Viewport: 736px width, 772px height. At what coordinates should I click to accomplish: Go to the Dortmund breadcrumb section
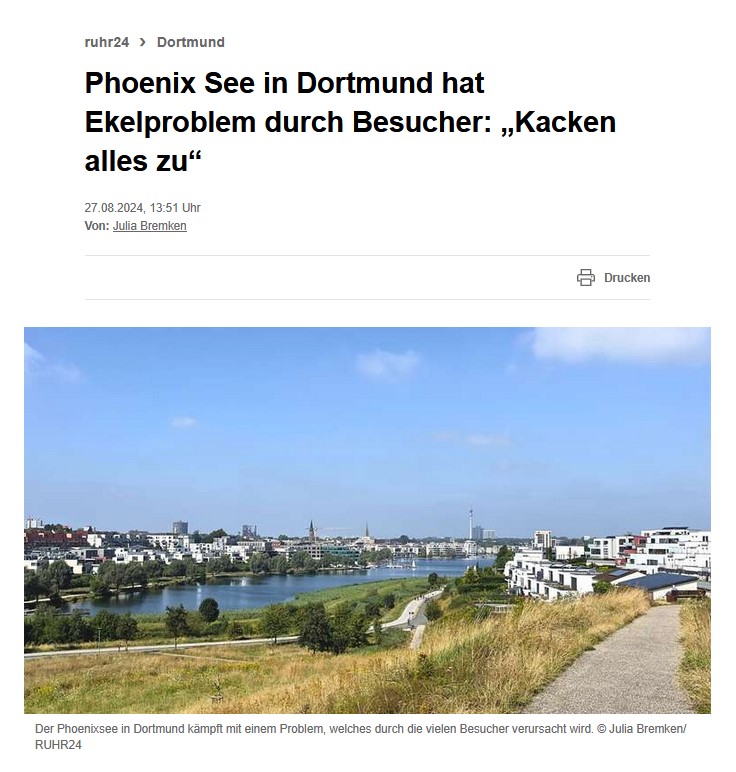click(191, 42)
